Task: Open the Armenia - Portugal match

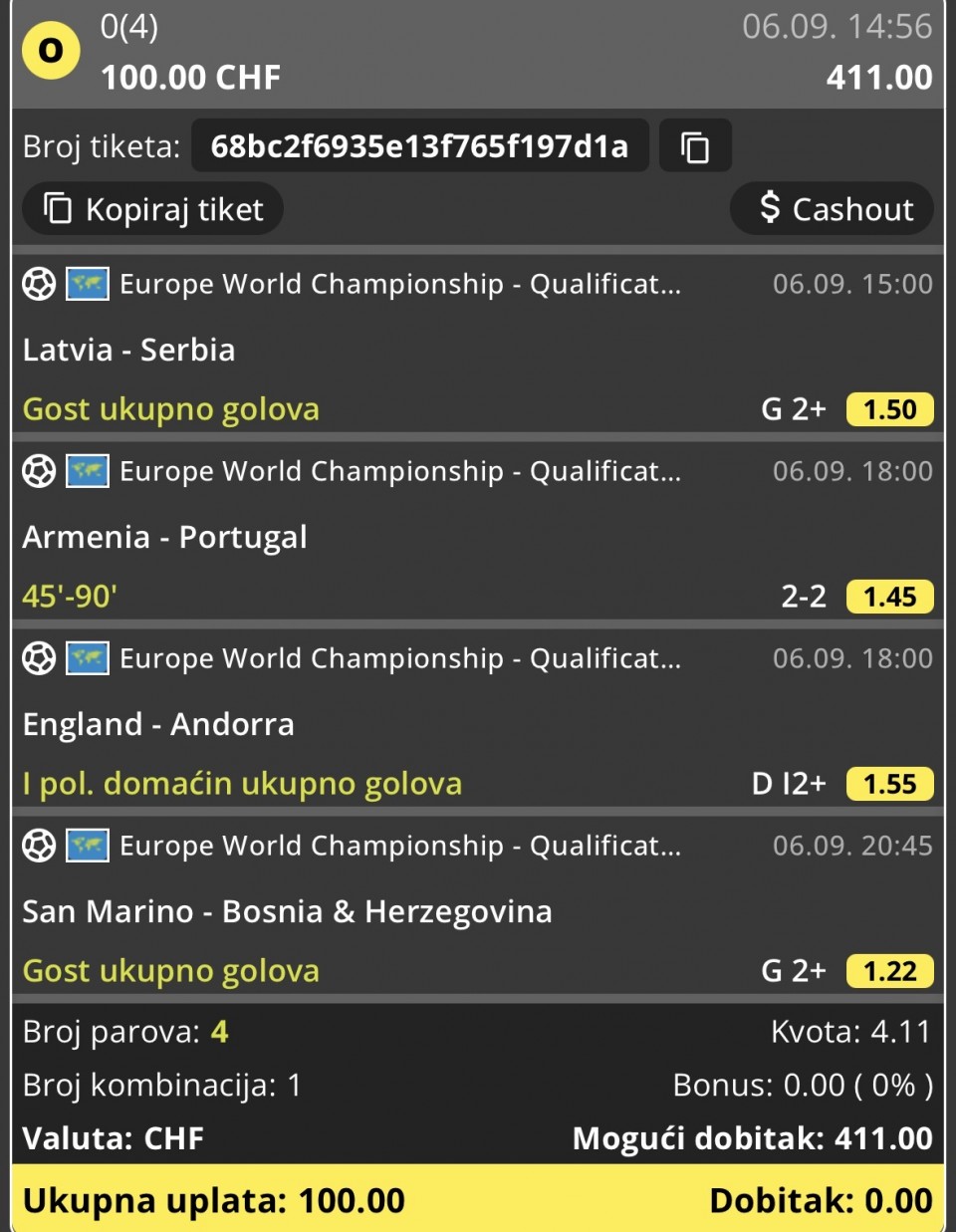Action: point(165,537)
